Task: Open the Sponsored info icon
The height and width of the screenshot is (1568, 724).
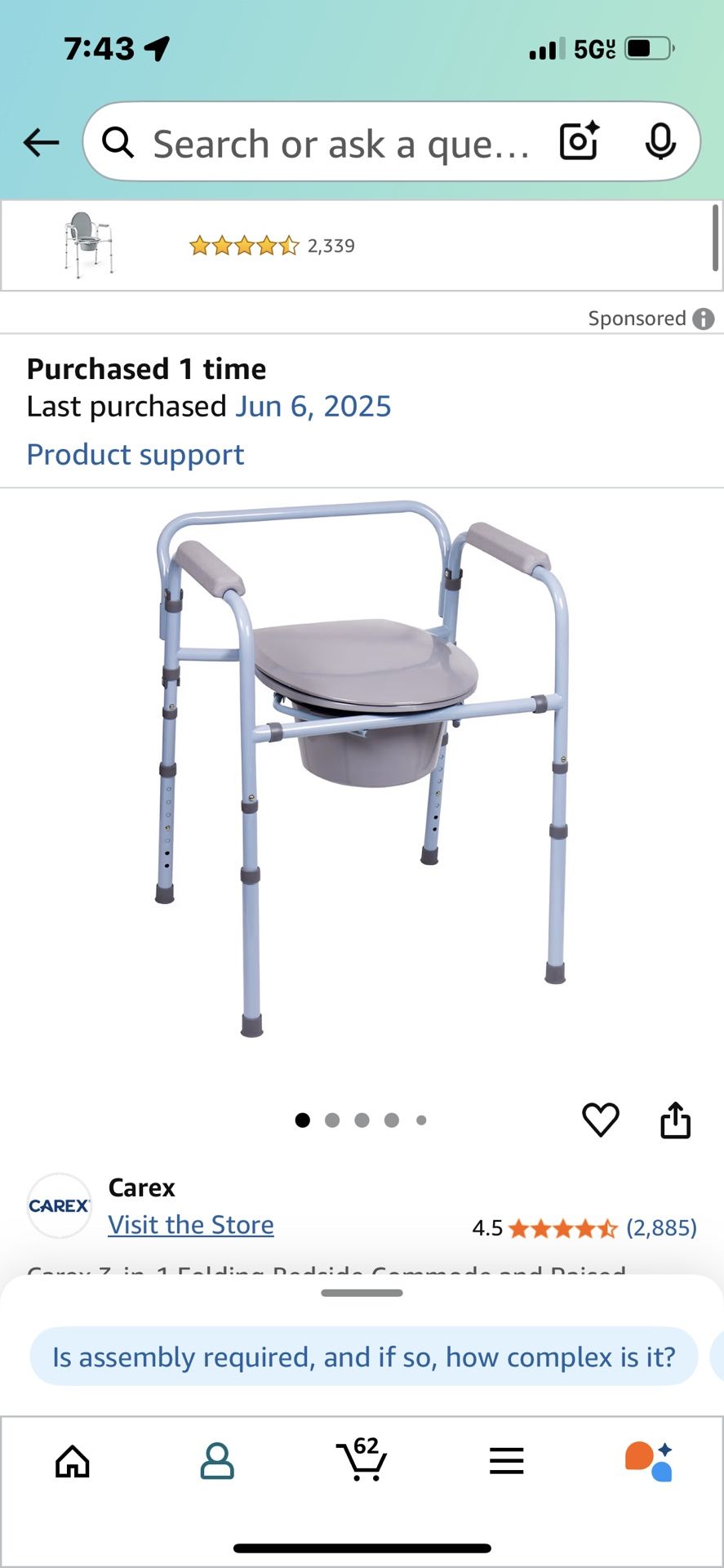Action: (703, 318)
